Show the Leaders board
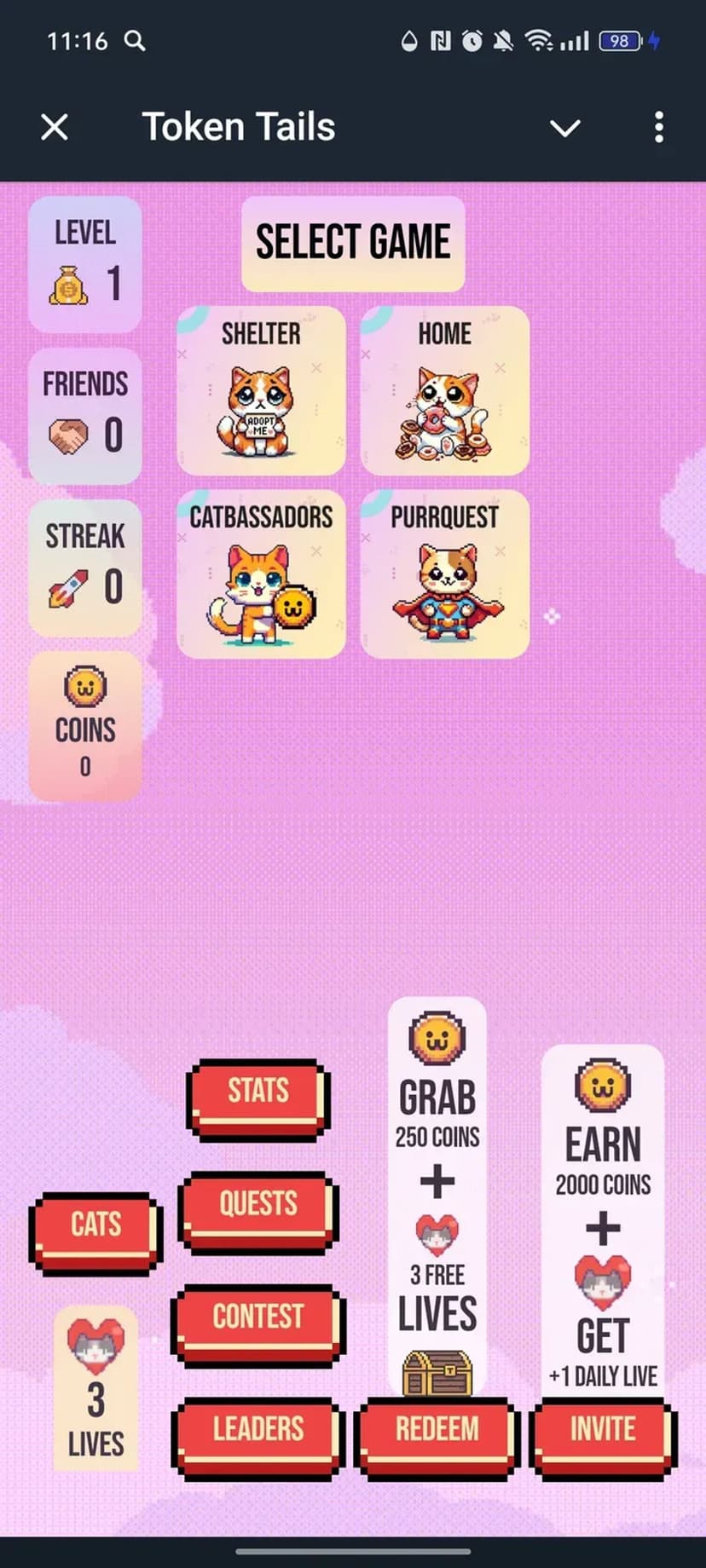 258,1434
